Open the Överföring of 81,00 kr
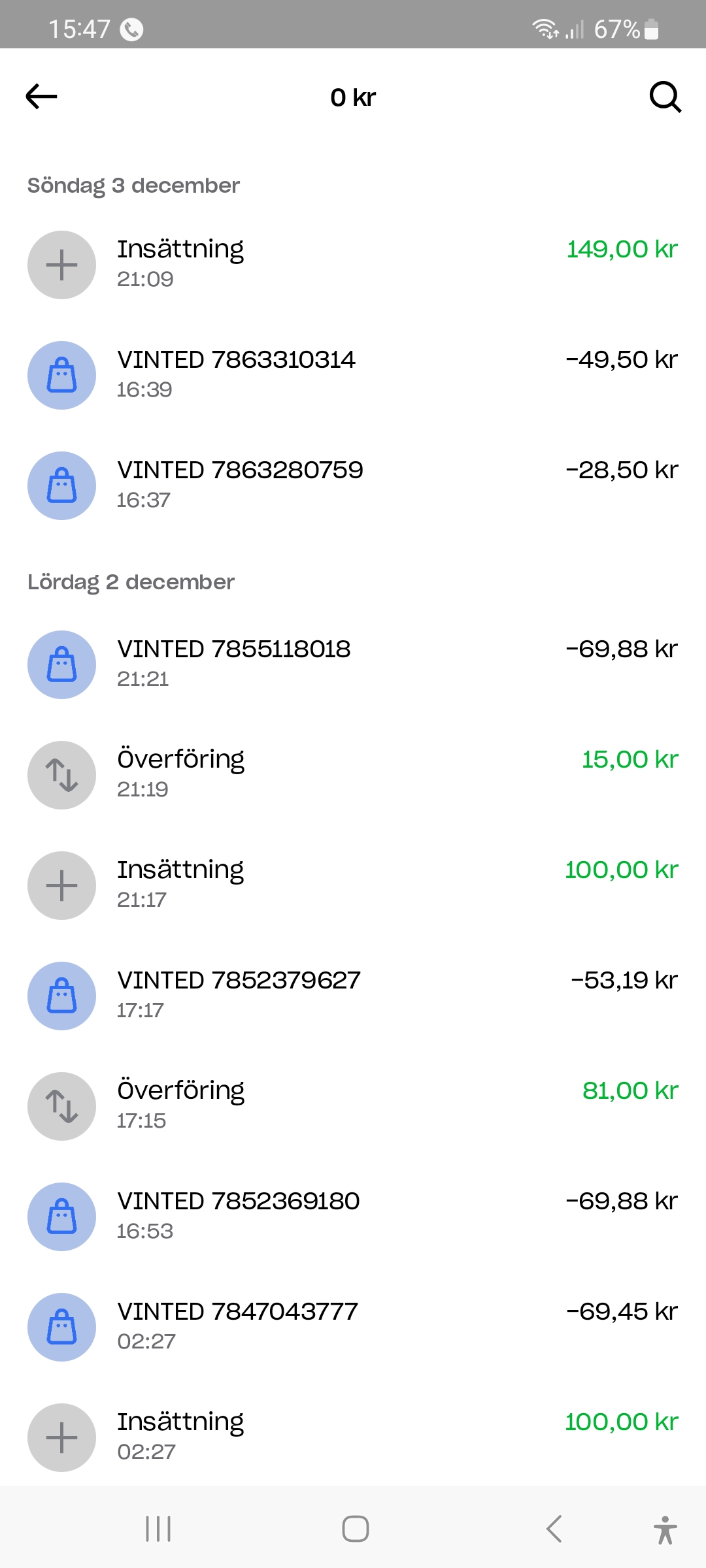 click(x=353, y=1106)
